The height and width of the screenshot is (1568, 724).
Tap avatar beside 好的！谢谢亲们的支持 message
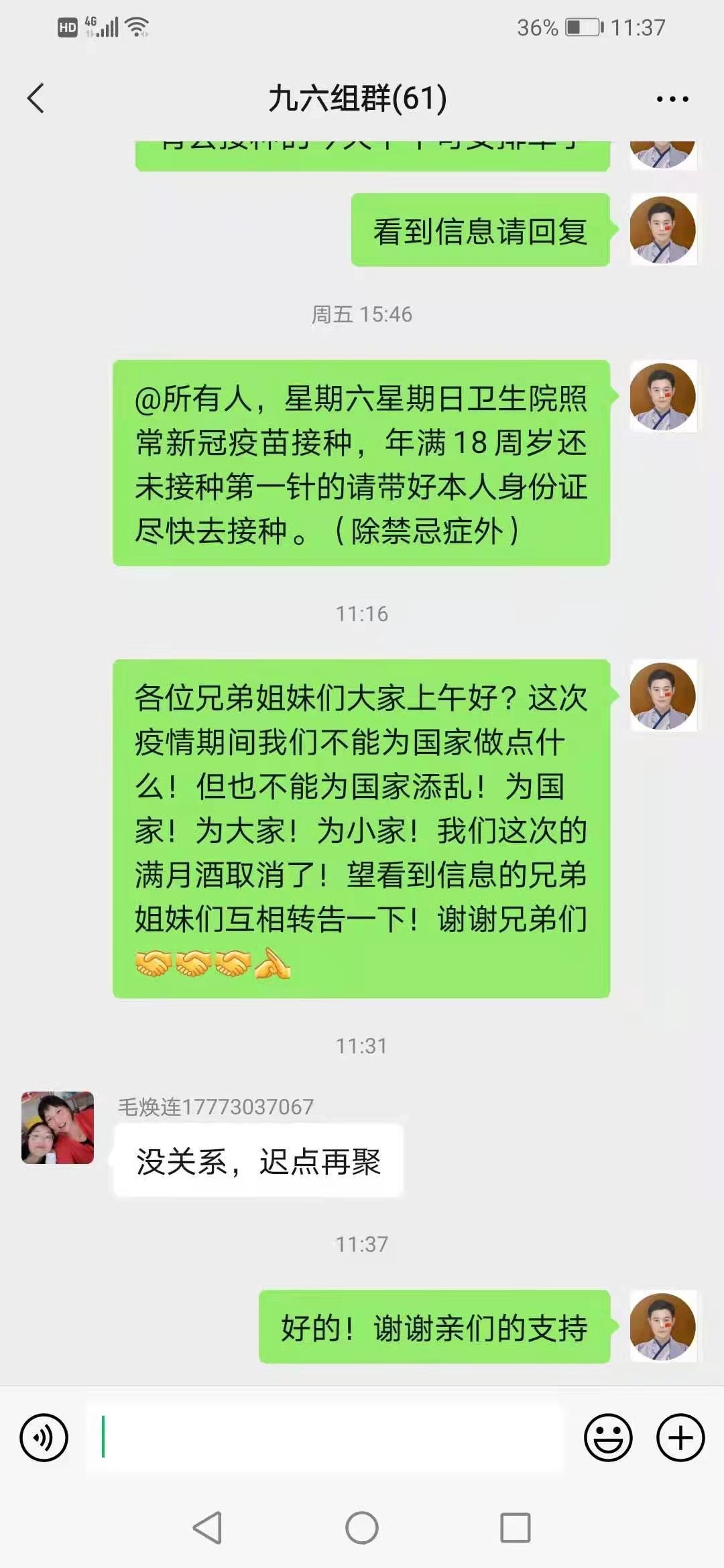point(662,1326)
